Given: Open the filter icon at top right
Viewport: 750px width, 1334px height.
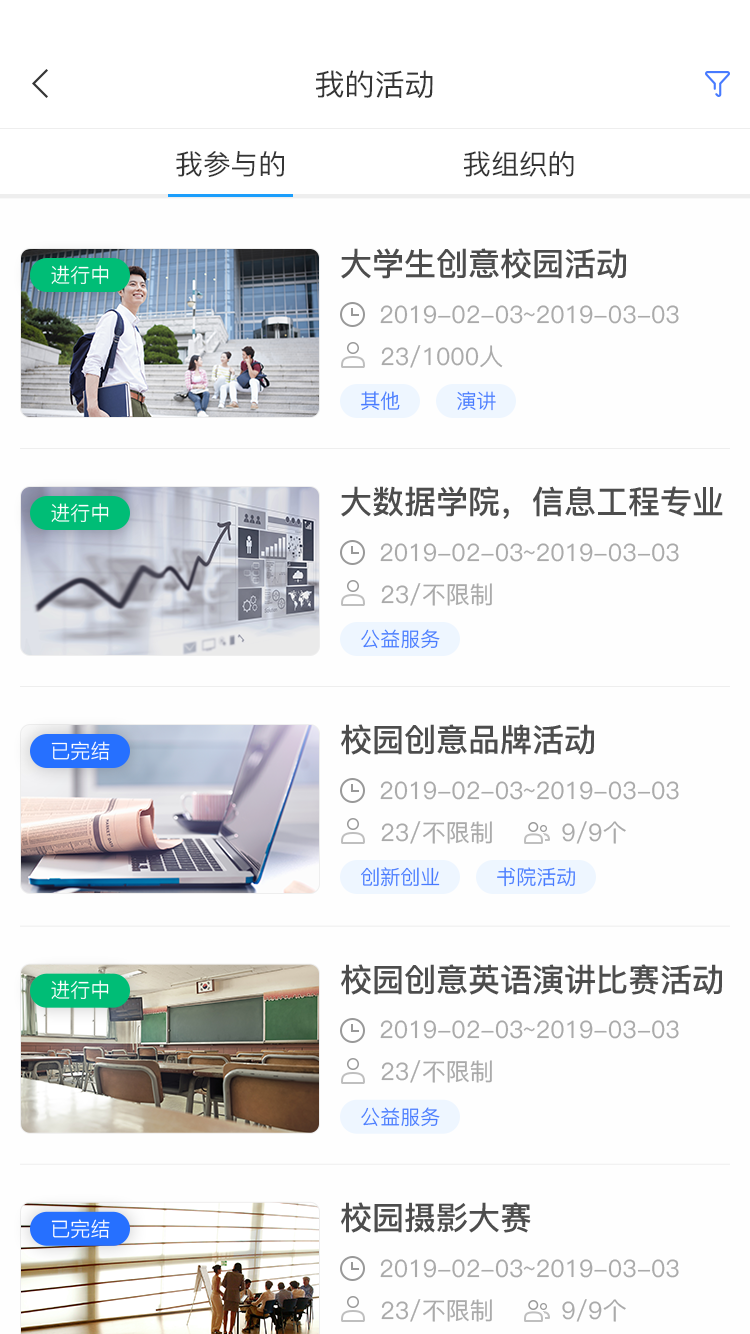Looking at the screenshot, I should 717,84.
